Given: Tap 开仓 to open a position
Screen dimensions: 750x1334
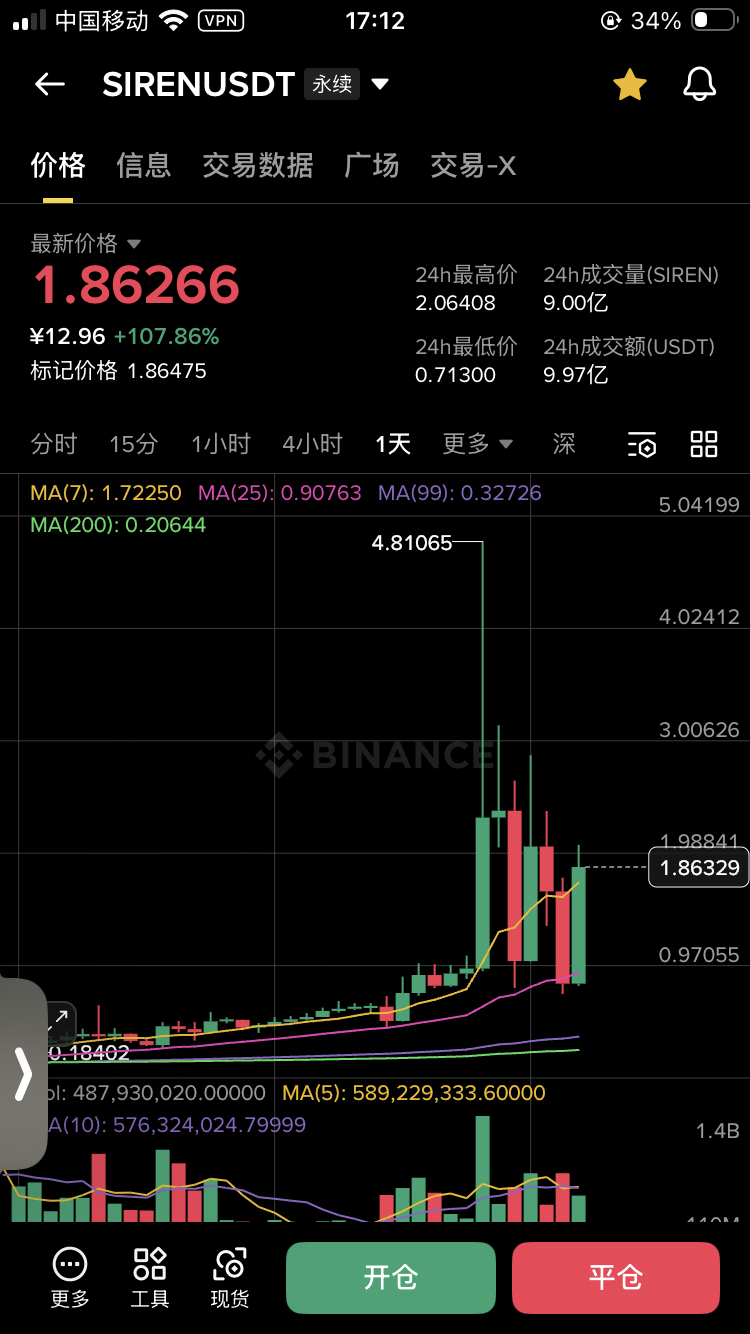Looking at the screenshot, I should [x=391, y=1277].
